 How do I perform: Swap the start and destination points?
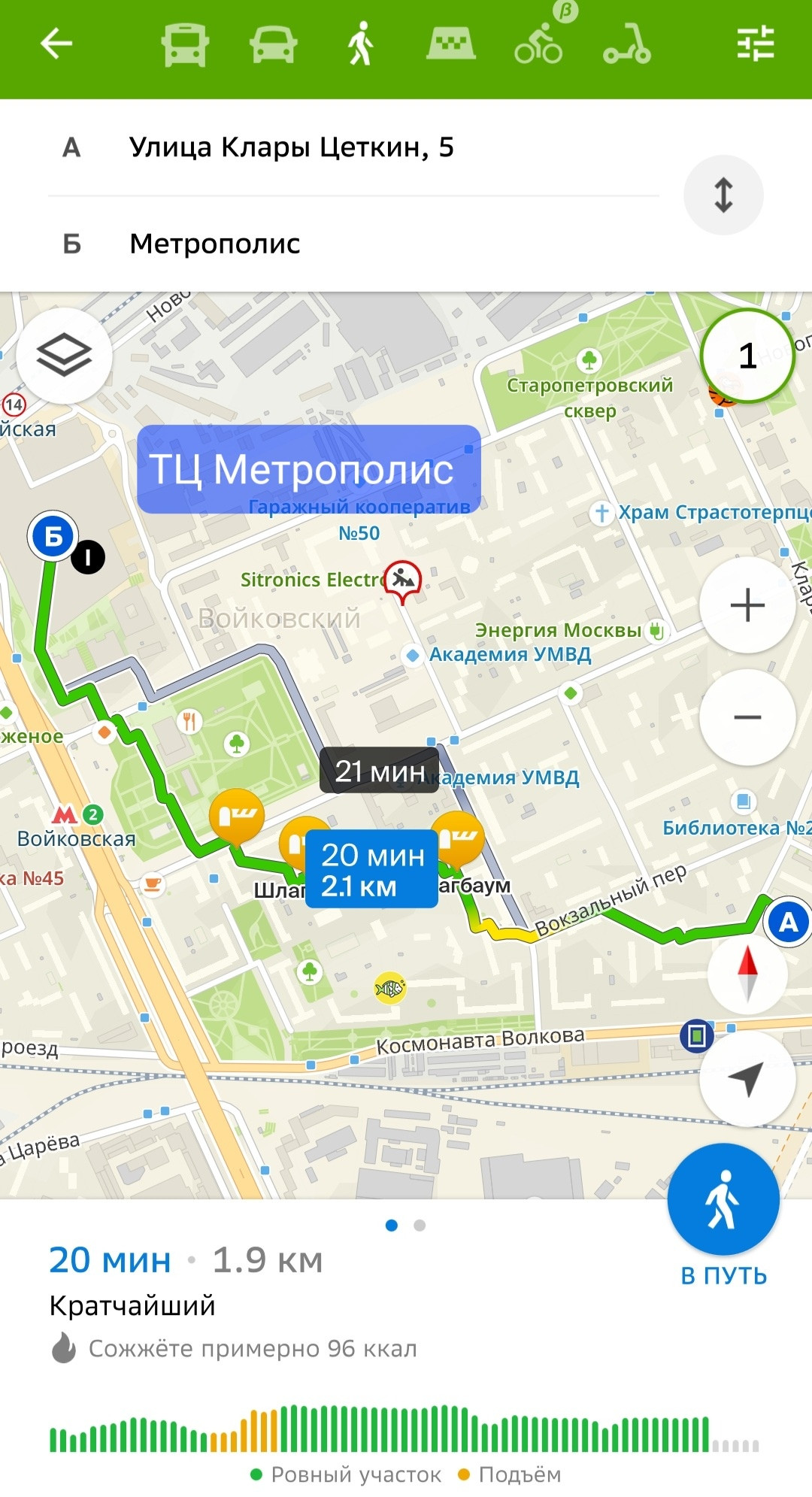(723, 195)
